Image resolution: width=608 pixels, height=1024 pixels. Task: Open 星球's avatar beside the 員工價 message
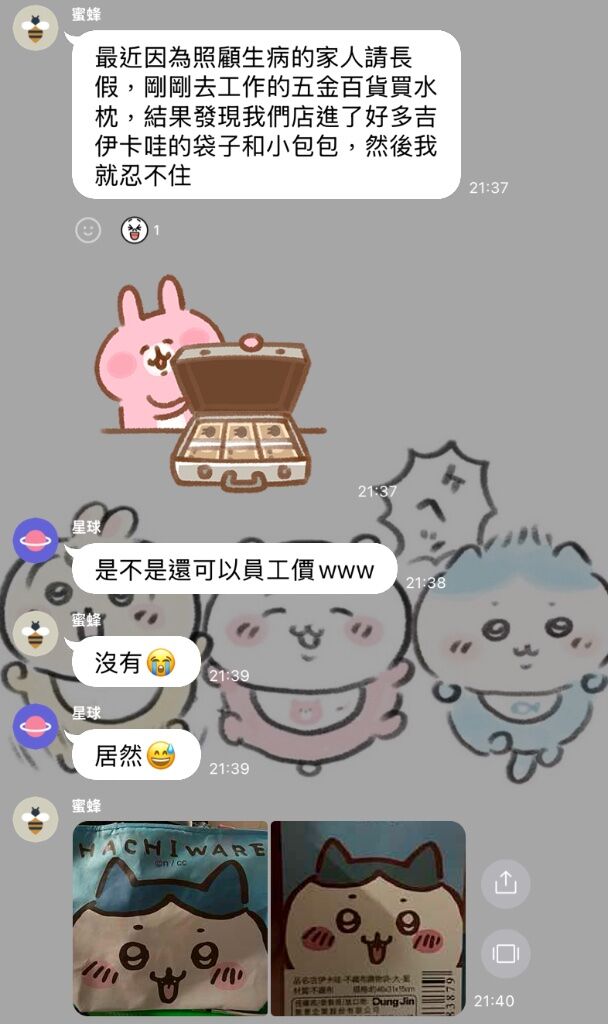coord(35,541)
